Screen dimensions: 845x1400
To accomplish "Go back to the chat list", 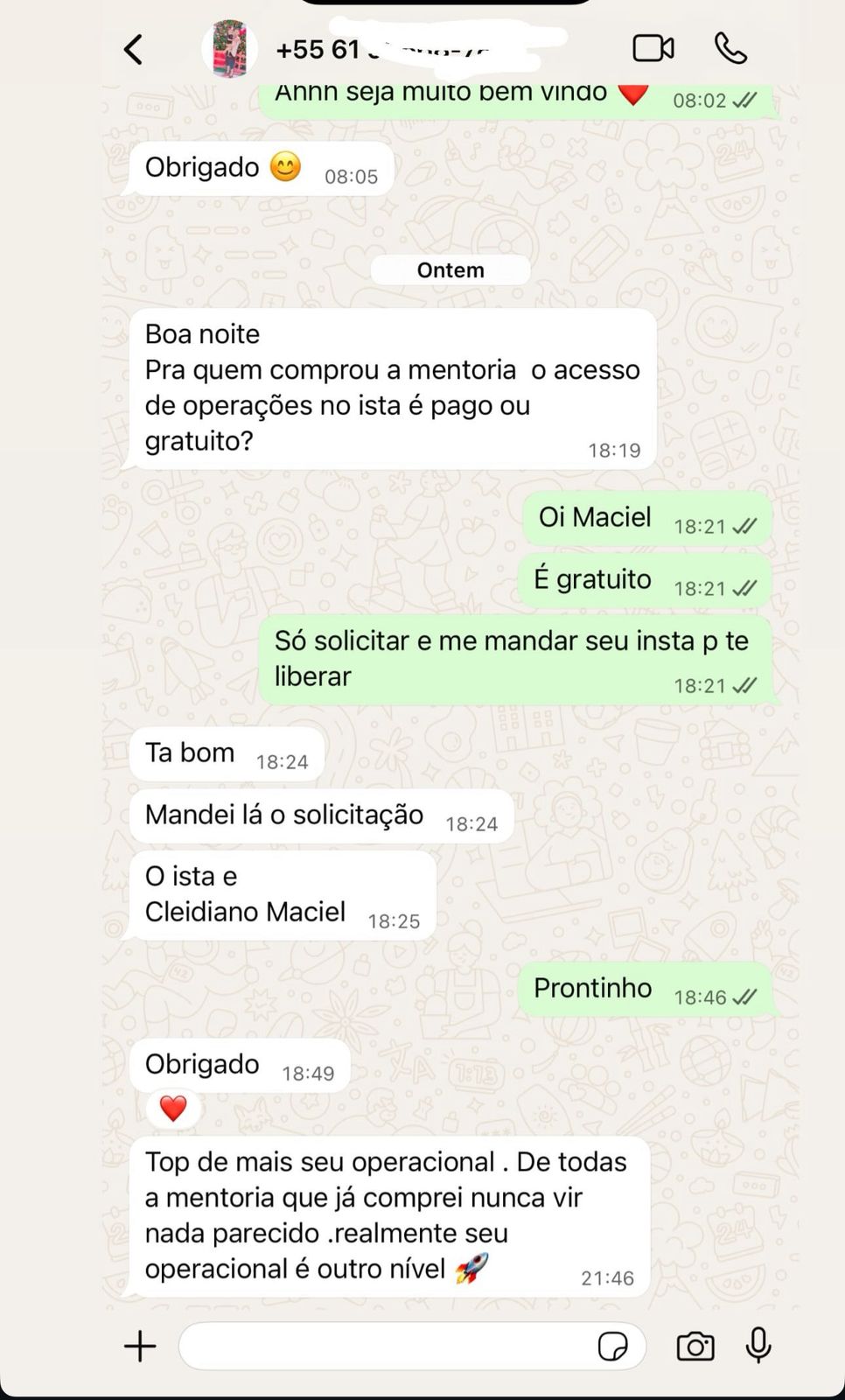I will [133, 48].
